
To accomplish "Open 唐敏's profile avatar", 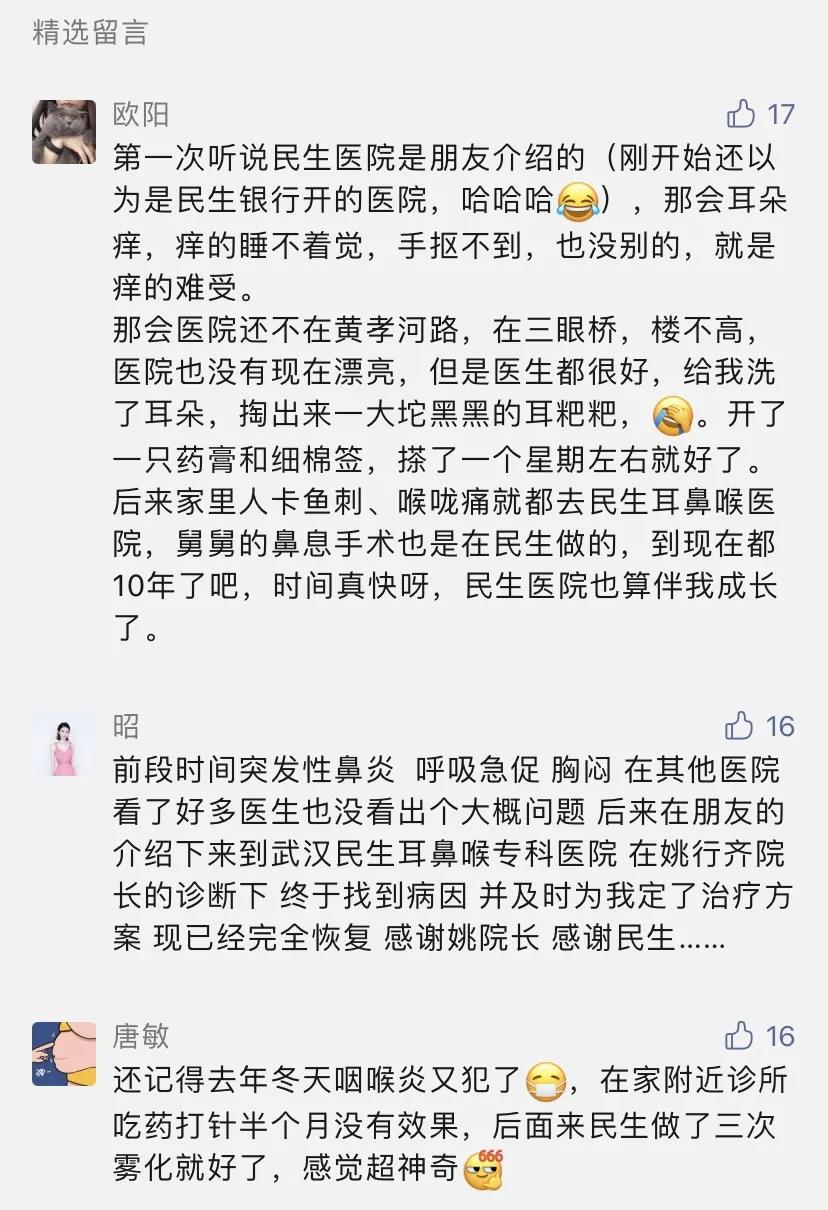I will click(64, 1053).
